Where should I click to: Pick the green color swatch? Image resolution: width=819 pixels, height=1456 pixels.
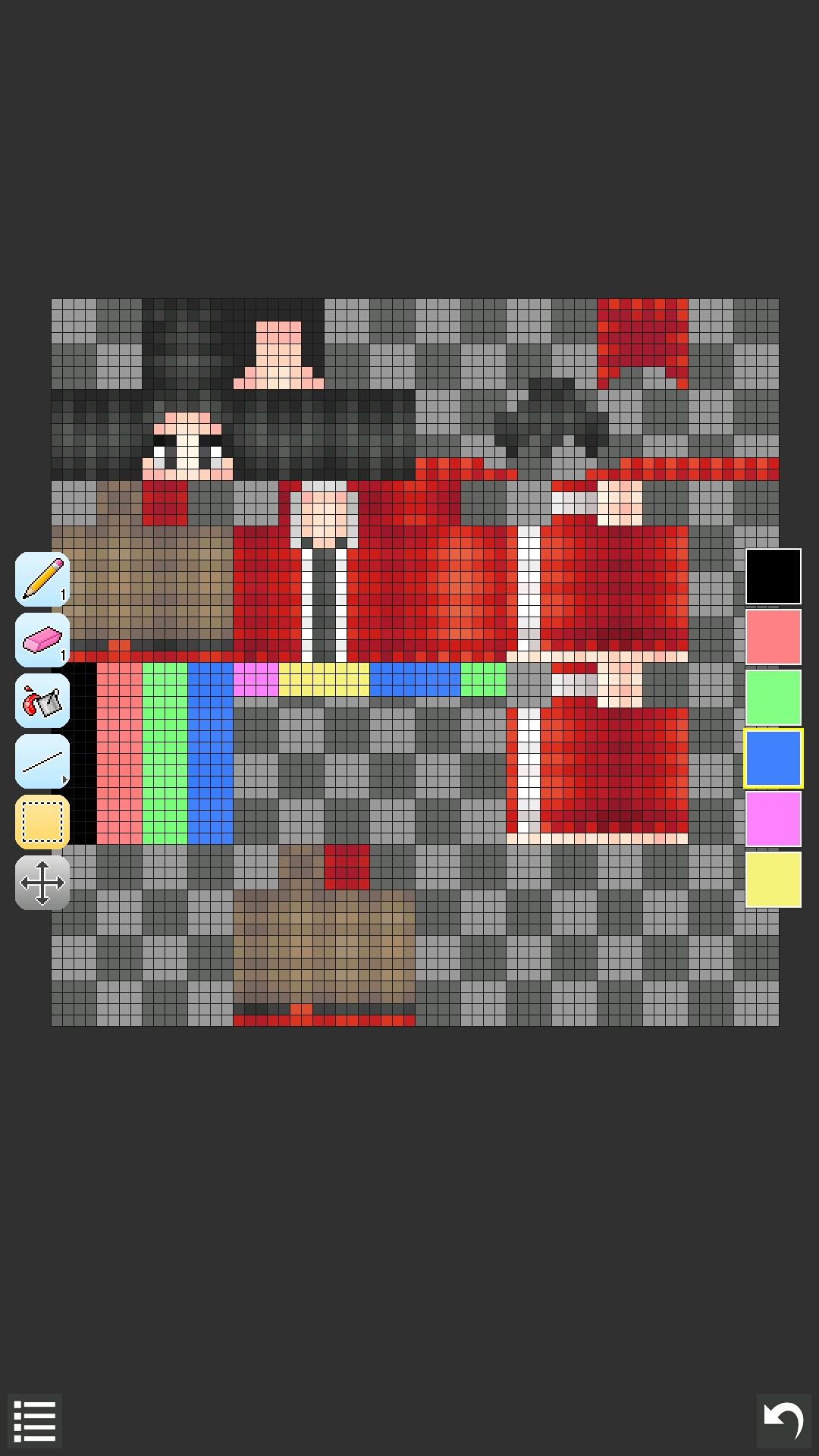[x=773, y=696]
